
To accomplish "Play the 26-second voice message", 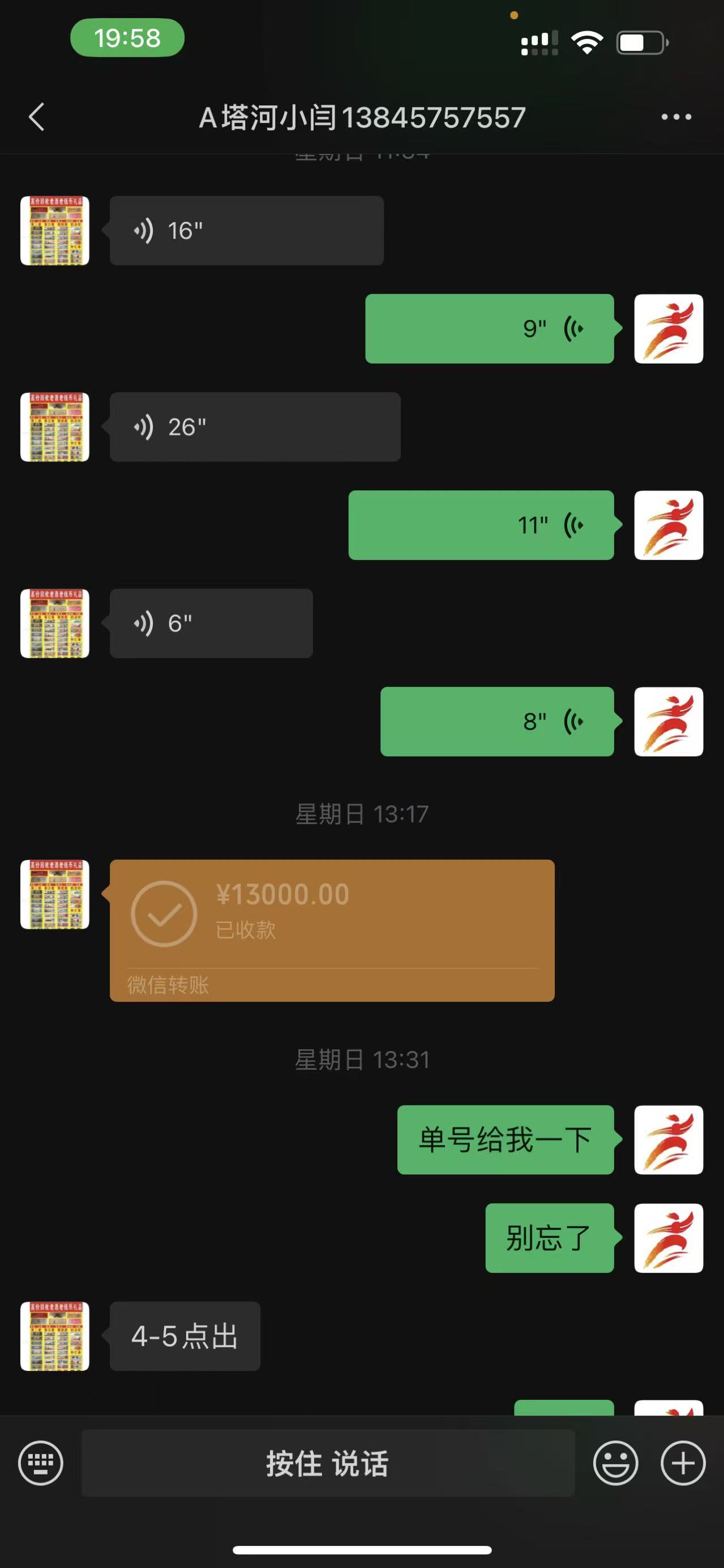I will point(255,428).
